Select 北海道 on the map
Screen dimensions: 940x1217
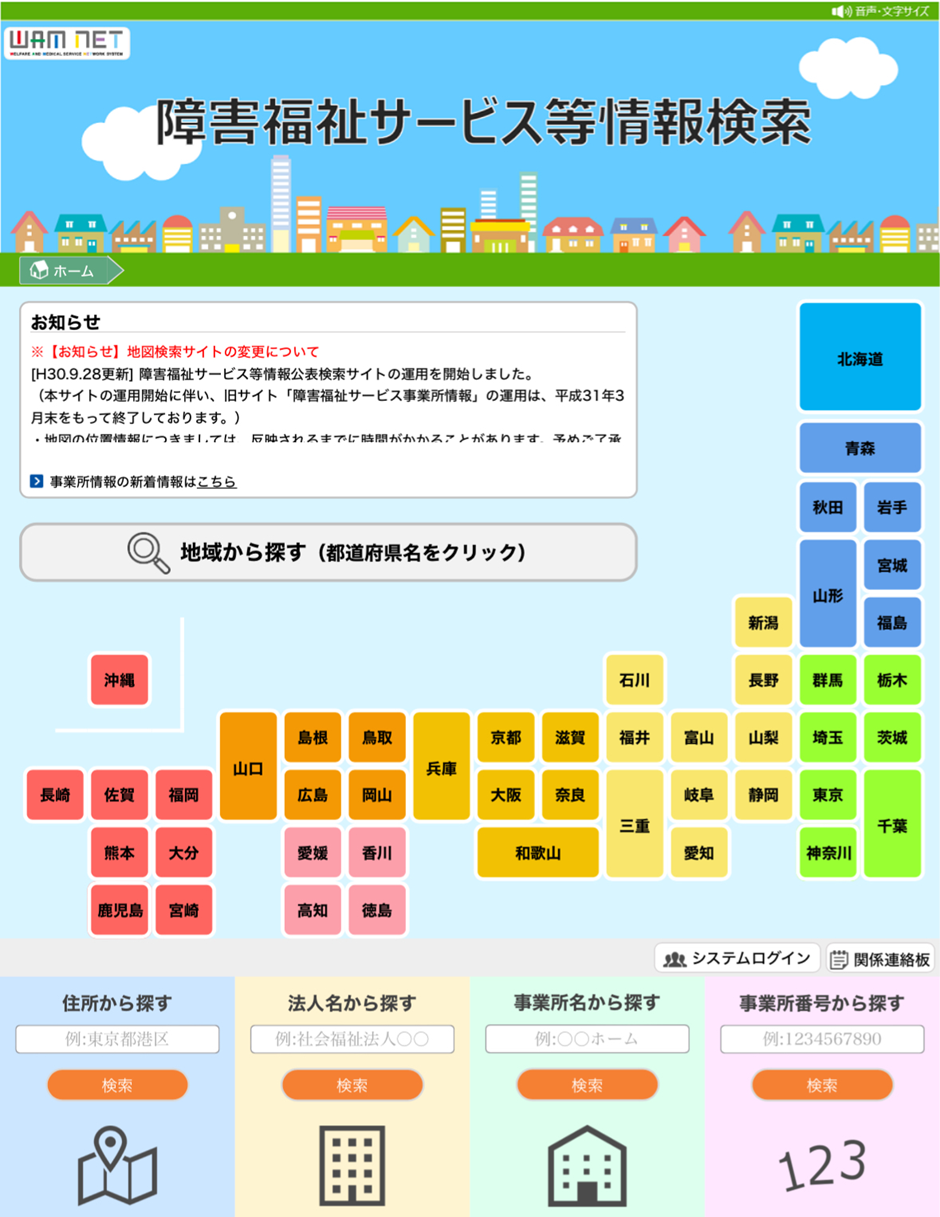click(859, 358)
